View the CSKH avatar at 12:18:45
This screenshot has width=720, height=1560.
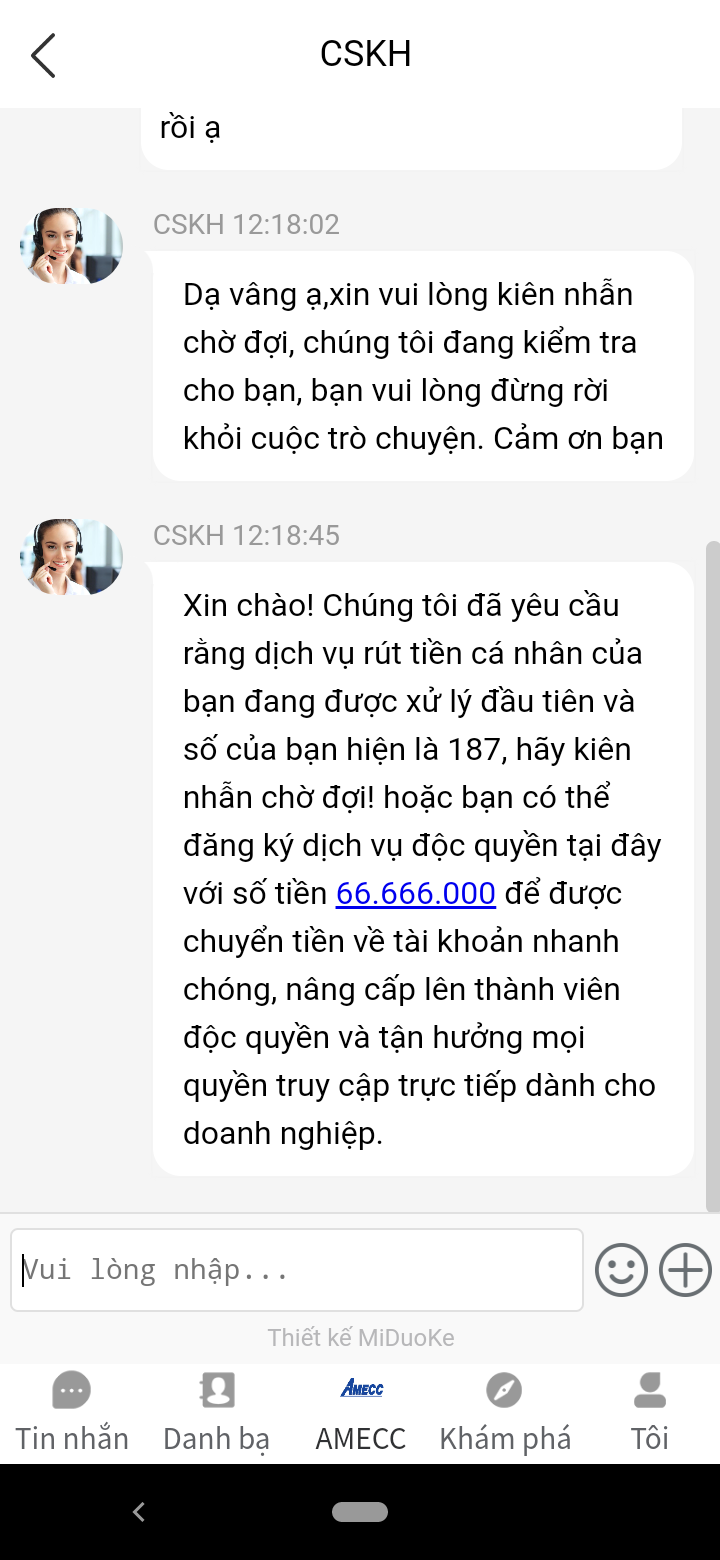[x=71, y=557]
